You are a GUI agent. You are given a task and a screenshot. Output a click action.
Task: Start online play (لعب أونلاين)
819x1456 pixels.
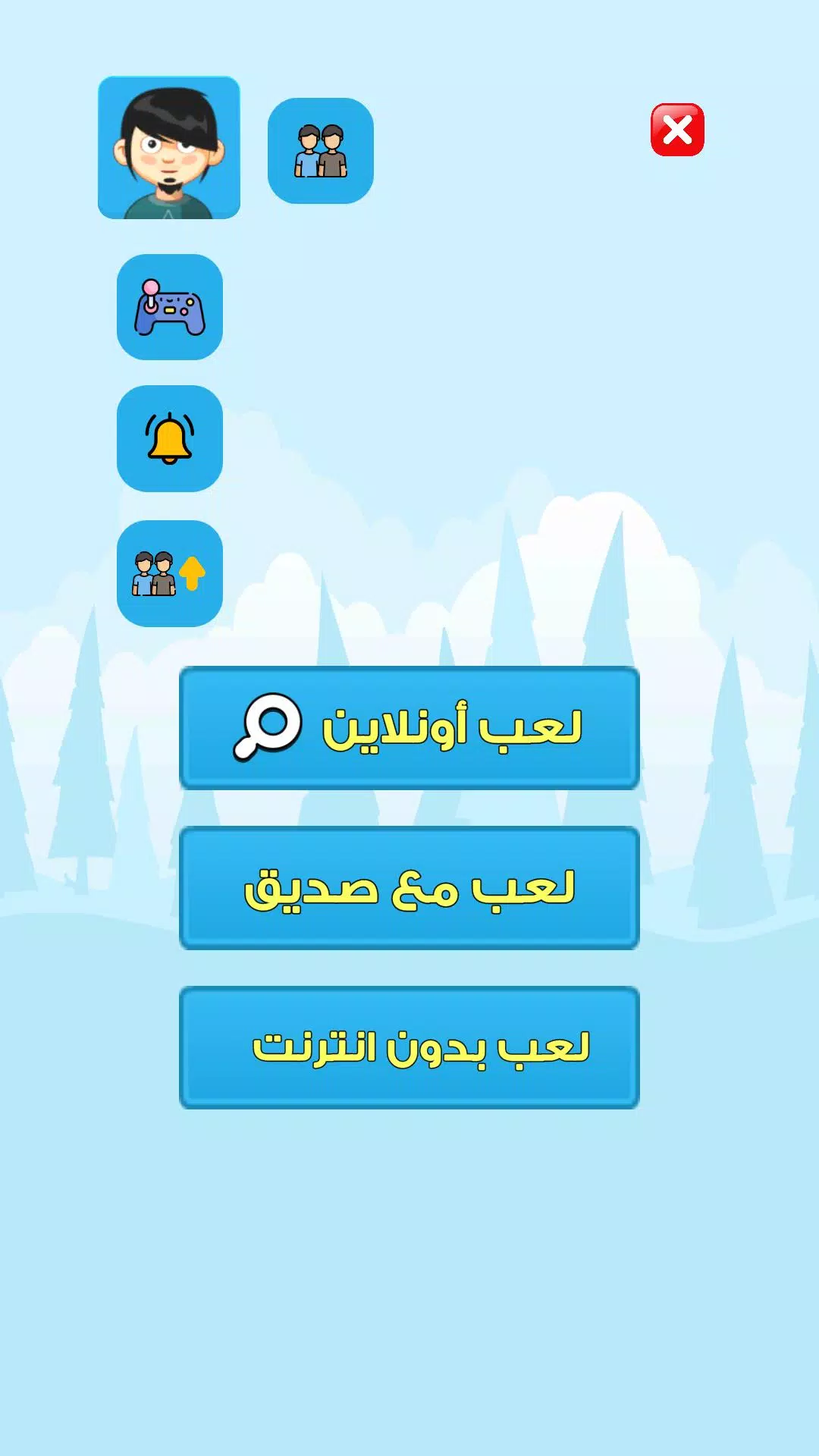409,728
